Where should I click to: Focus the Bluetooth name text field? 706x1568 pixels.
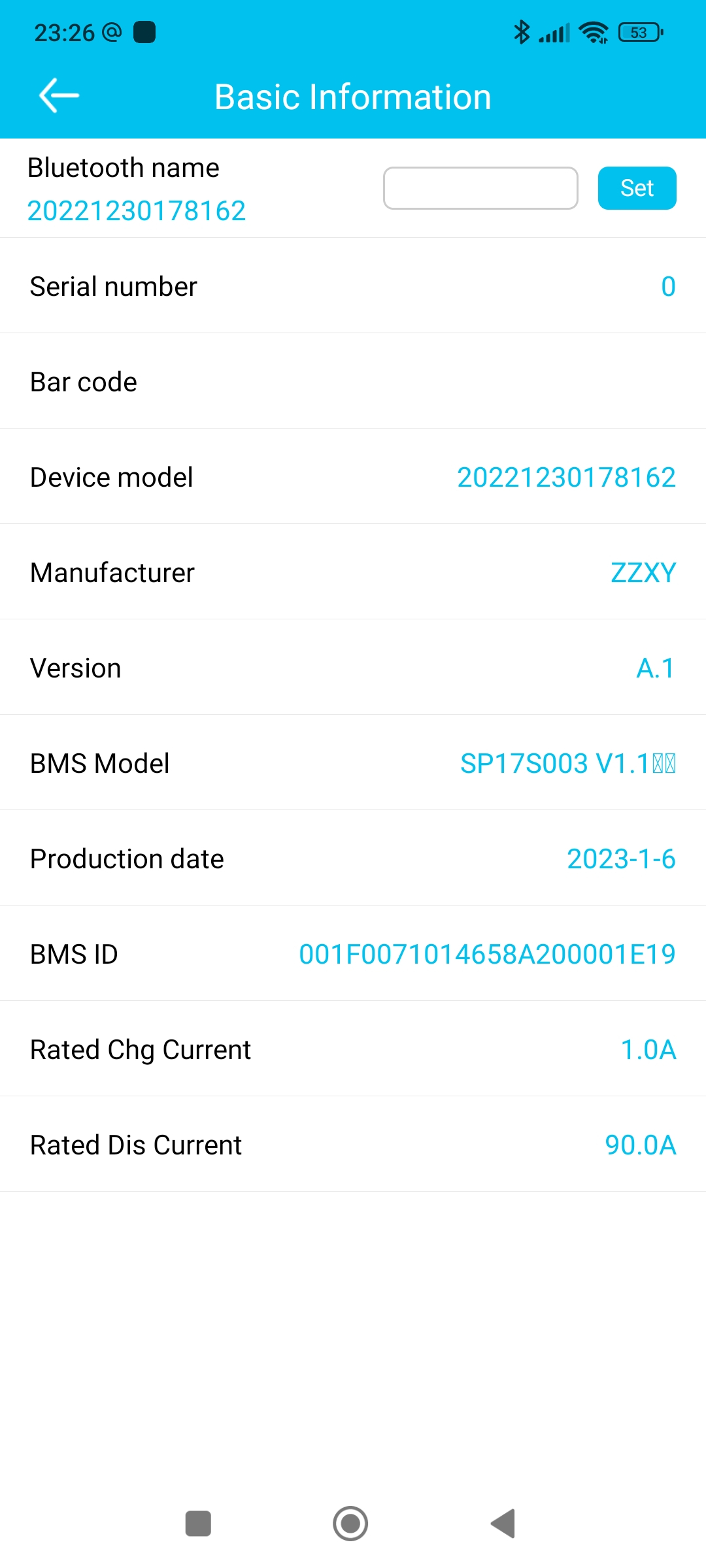480,188
